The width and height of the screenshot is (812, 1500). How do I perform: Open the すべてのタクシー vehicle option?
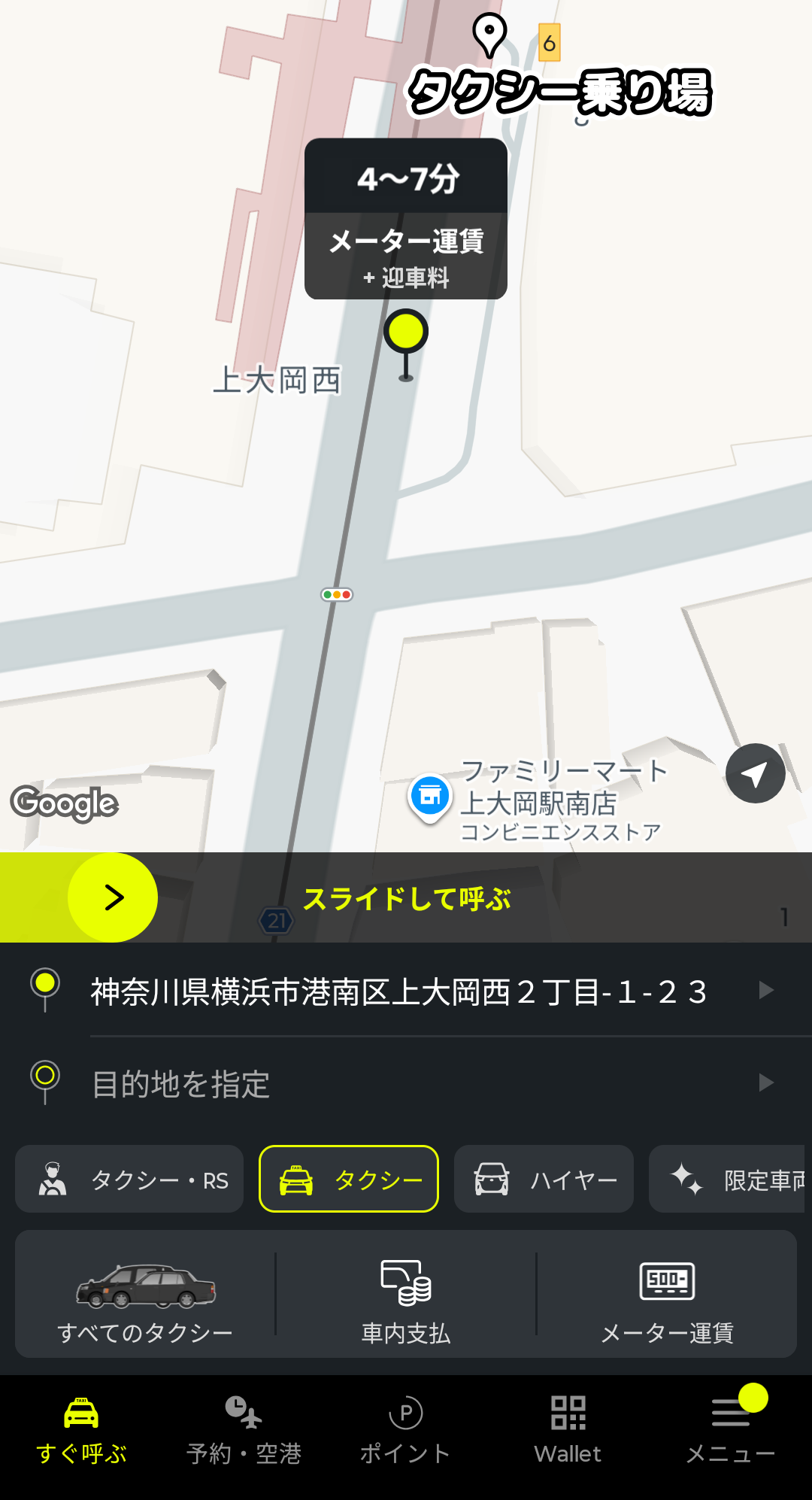click(x=145, y=1295)
